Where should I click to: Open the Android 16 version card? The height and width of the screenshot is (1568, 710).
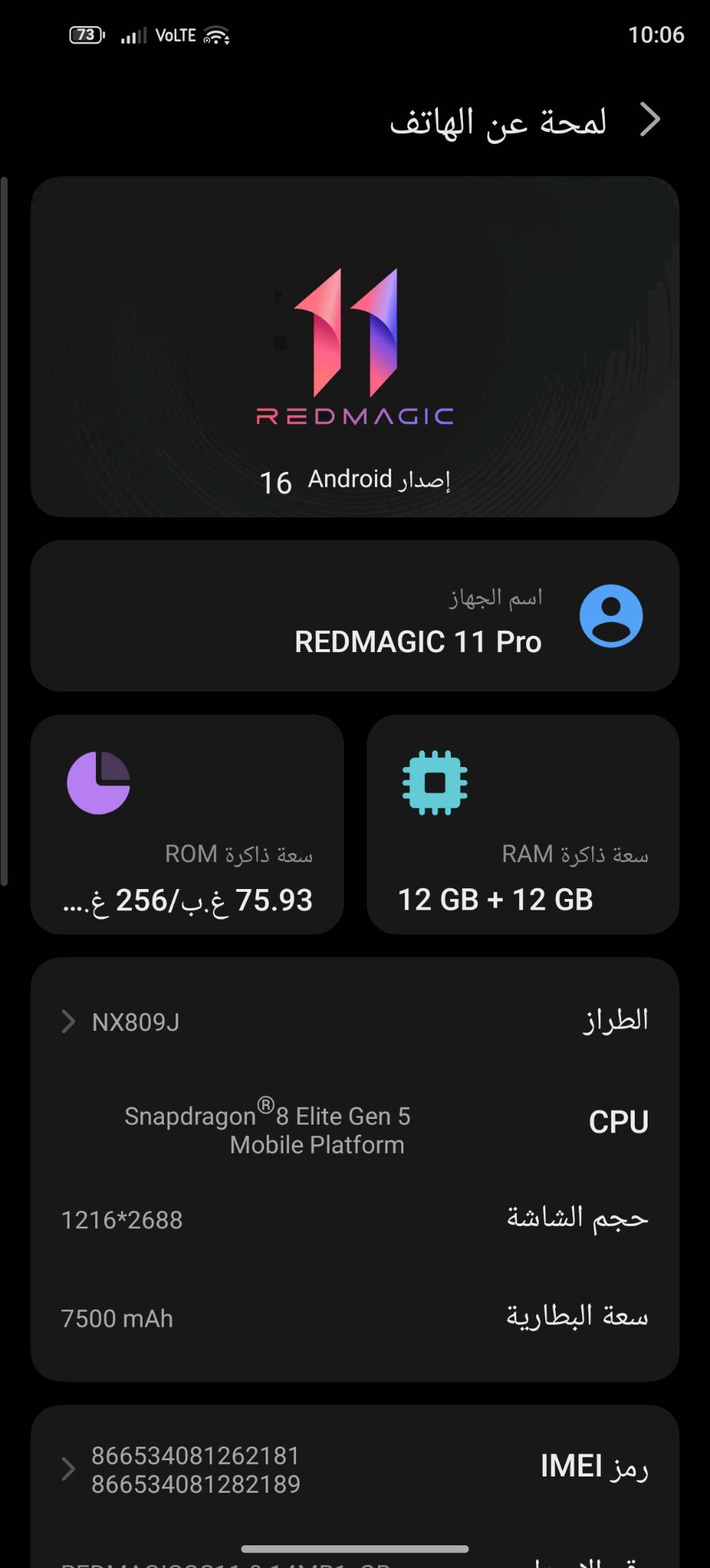pos(355,479)
